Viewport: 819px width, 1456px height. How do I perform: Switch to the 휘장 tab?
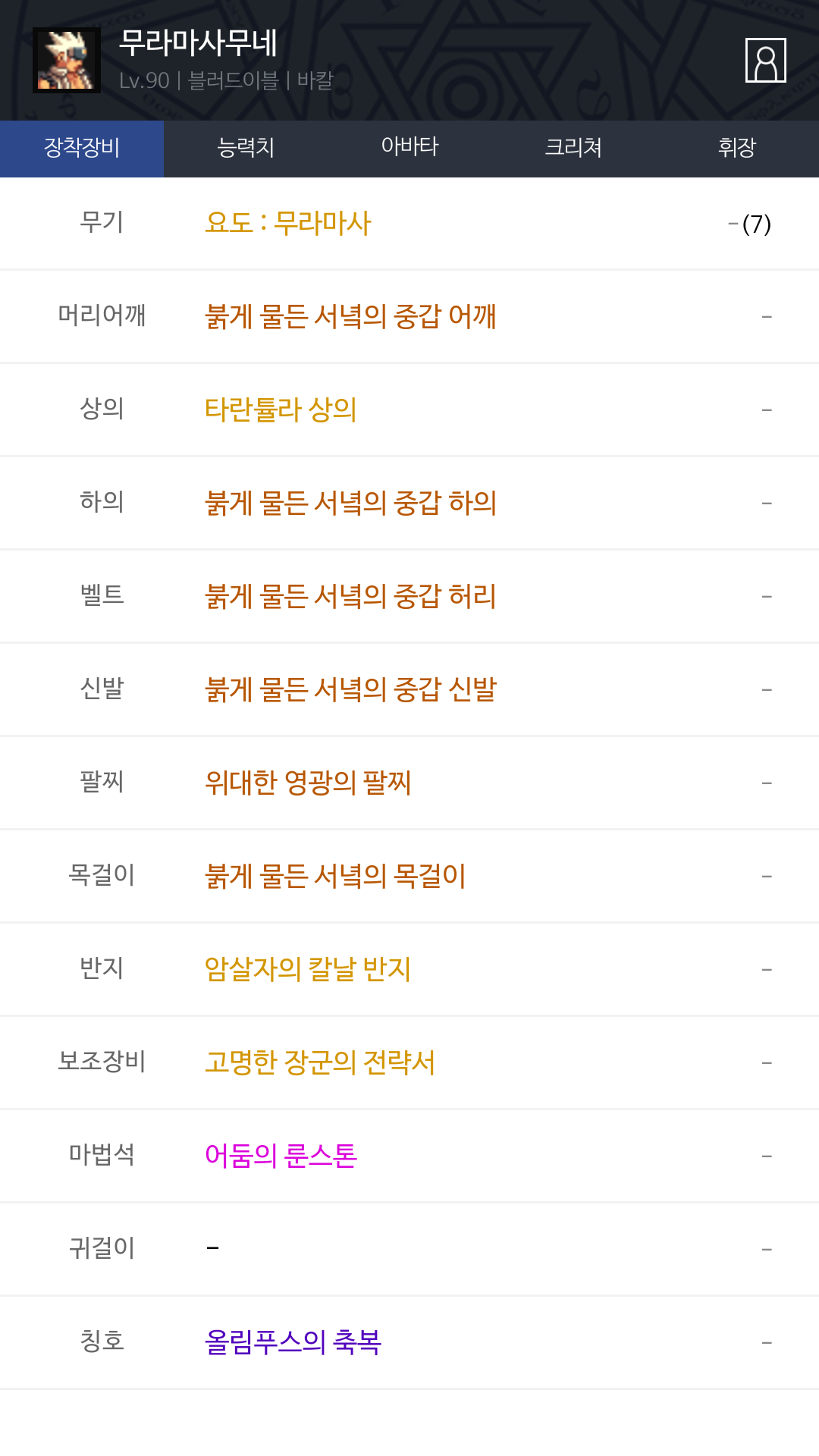coord(737,148)
